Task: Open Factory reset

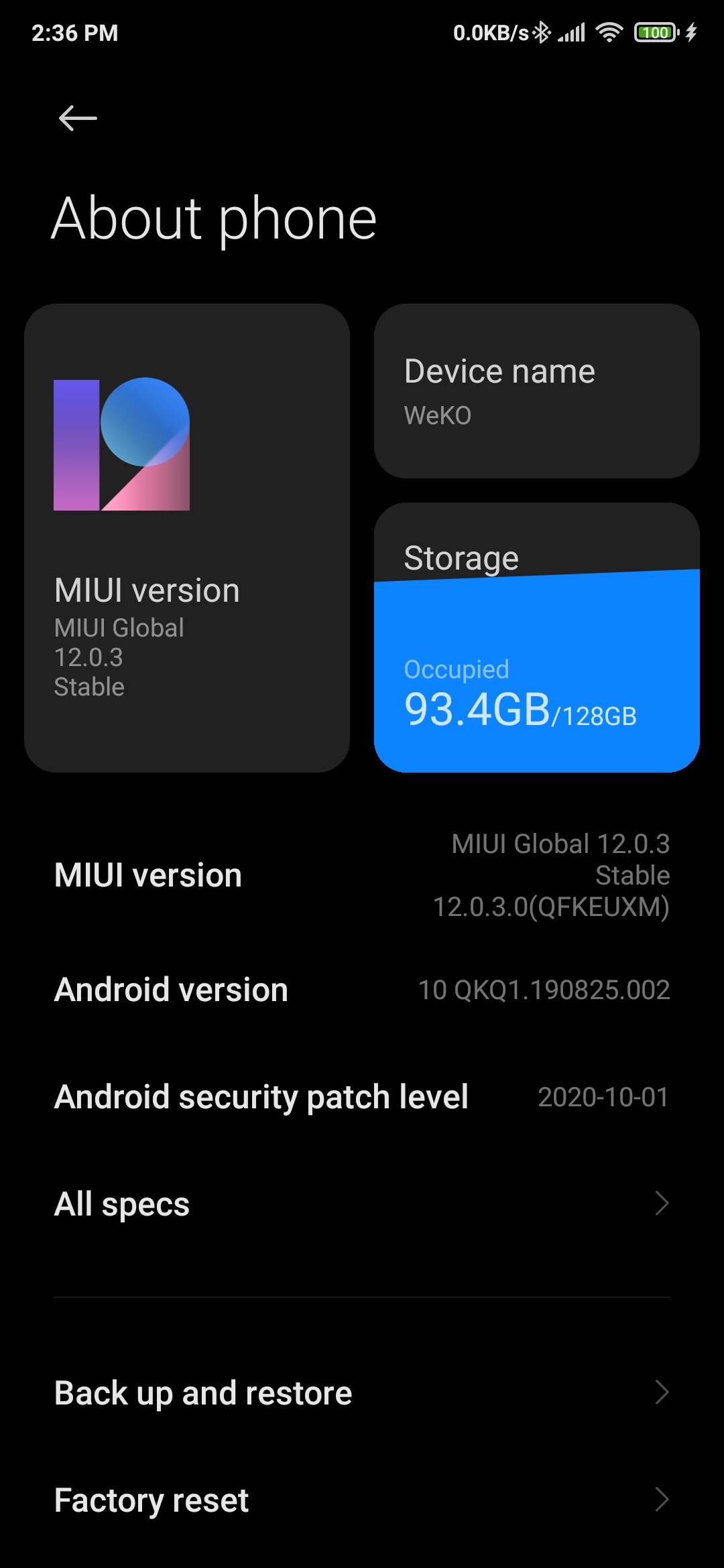Action: coord(362,1500)
